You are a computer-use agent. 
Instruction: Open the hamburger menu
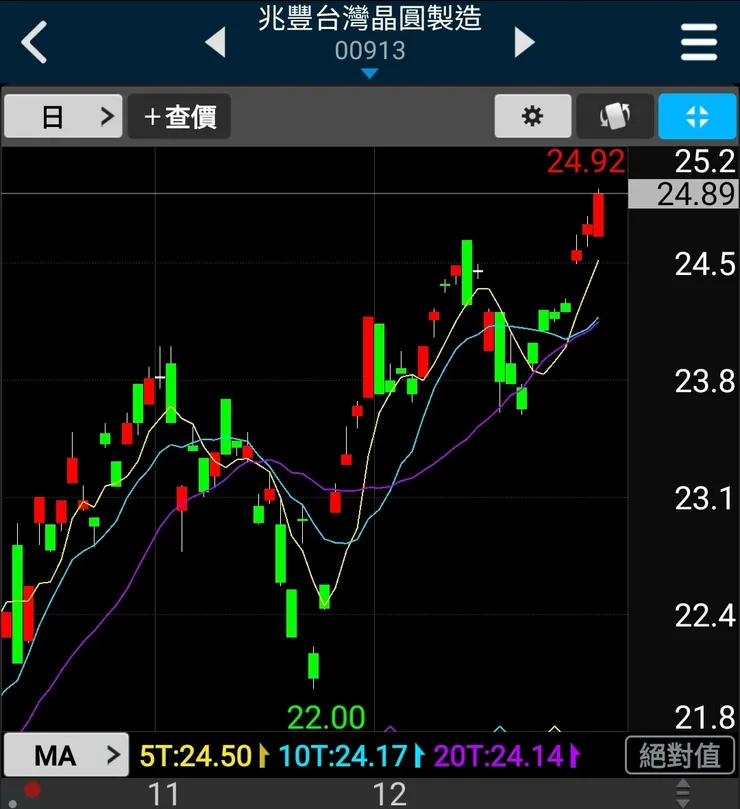pyautogui.click(x=699, y=43)
